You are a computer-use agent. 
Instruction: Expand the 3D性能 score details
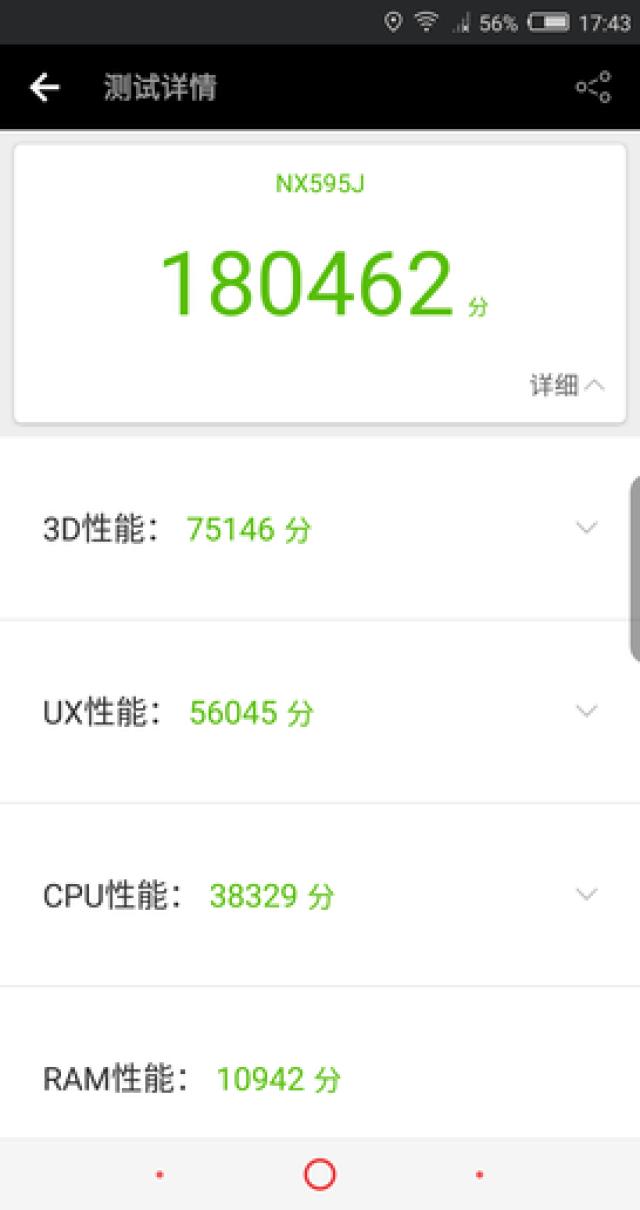(587, 528)
